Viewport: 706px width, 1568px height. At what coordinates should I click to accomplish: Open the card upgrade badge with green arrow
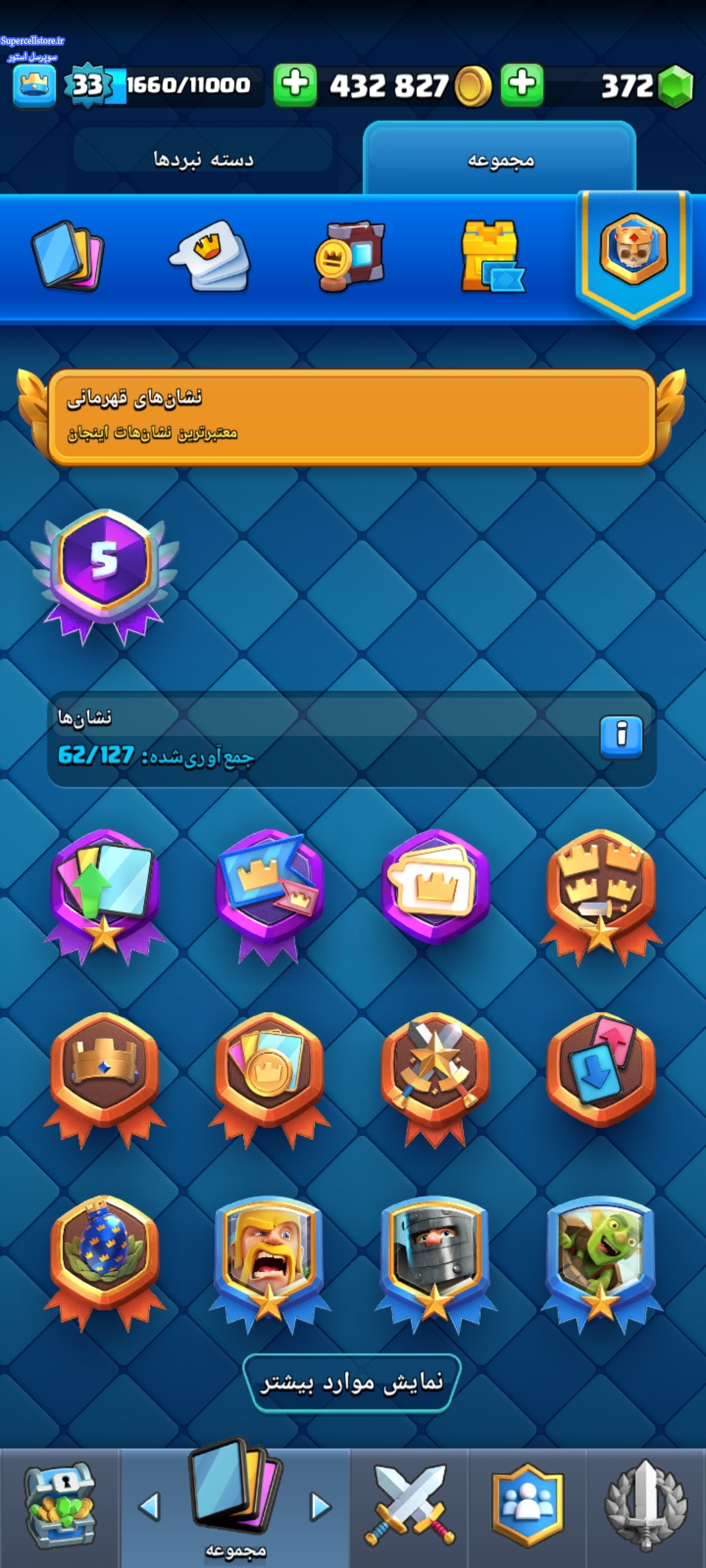coord(105,896)
